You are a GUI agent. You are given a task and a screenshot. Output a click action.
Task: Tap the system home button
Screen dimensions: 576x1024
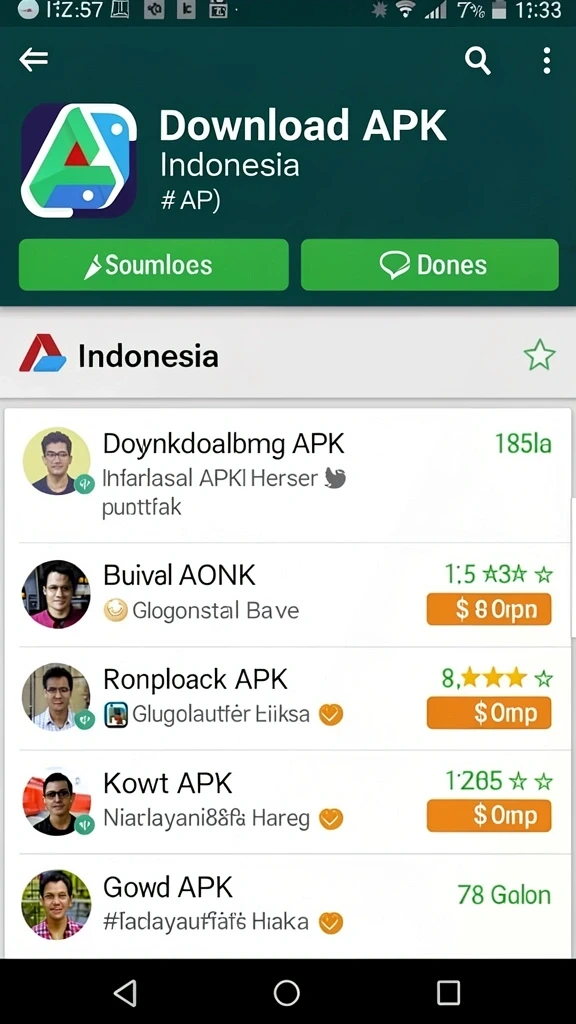287,992
